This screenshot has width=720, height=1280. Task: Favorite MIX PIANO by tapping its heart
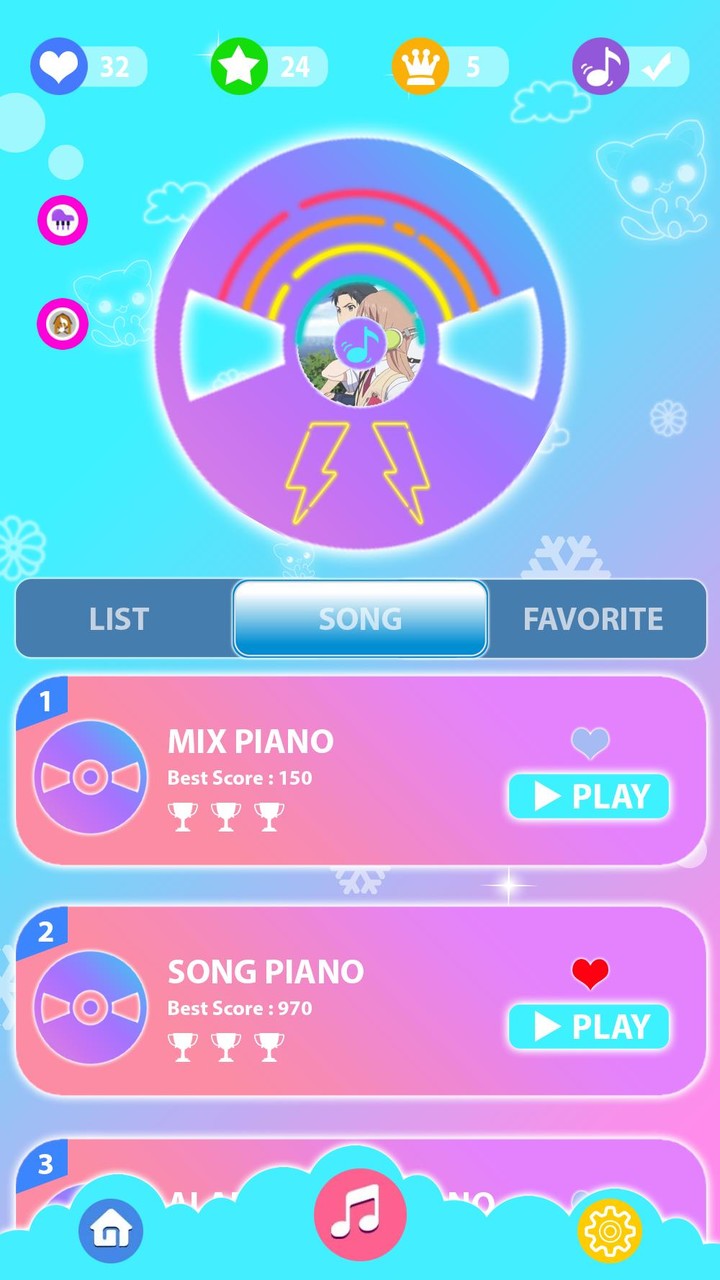pyautogui.click(x=591, y=741)
